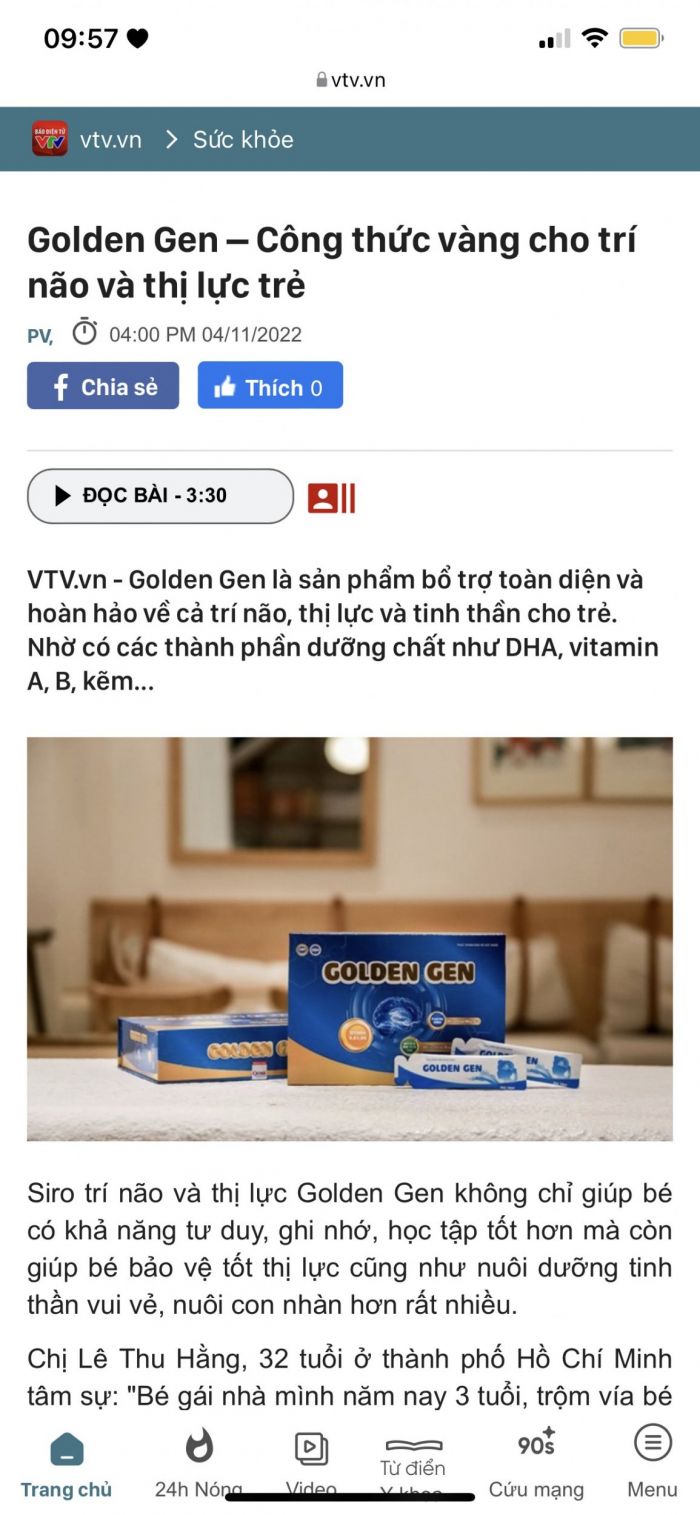The width and height of the screenshot is (700, 1515).
Task: Open the Golden Gen product image
Action: (x=350, y=939)
